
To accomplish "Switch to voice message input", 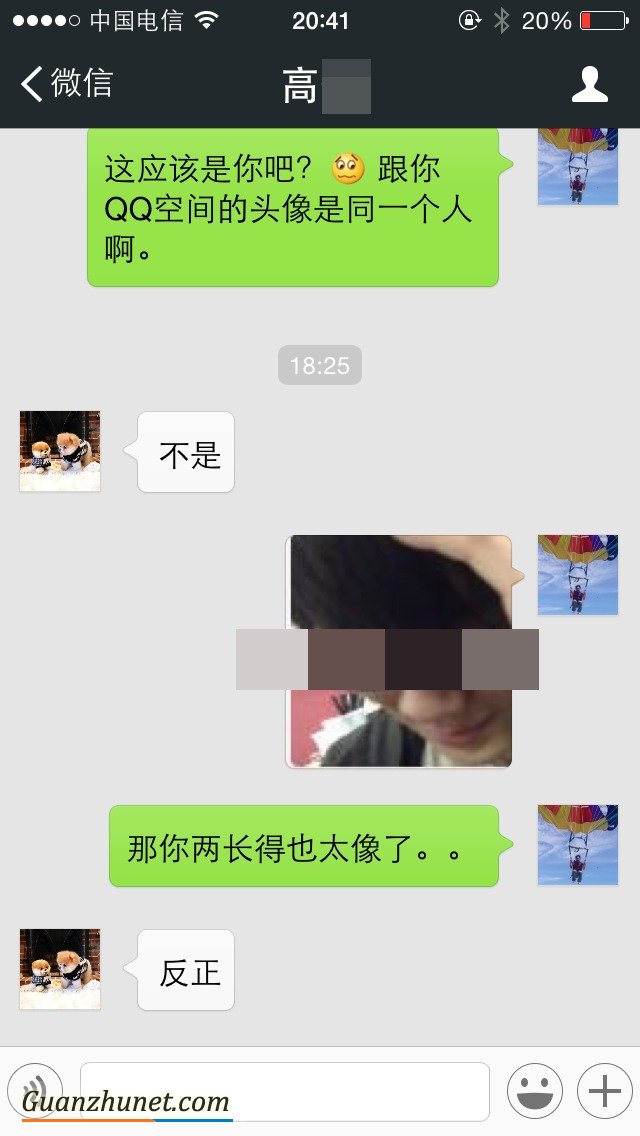I will (35, 1090).
